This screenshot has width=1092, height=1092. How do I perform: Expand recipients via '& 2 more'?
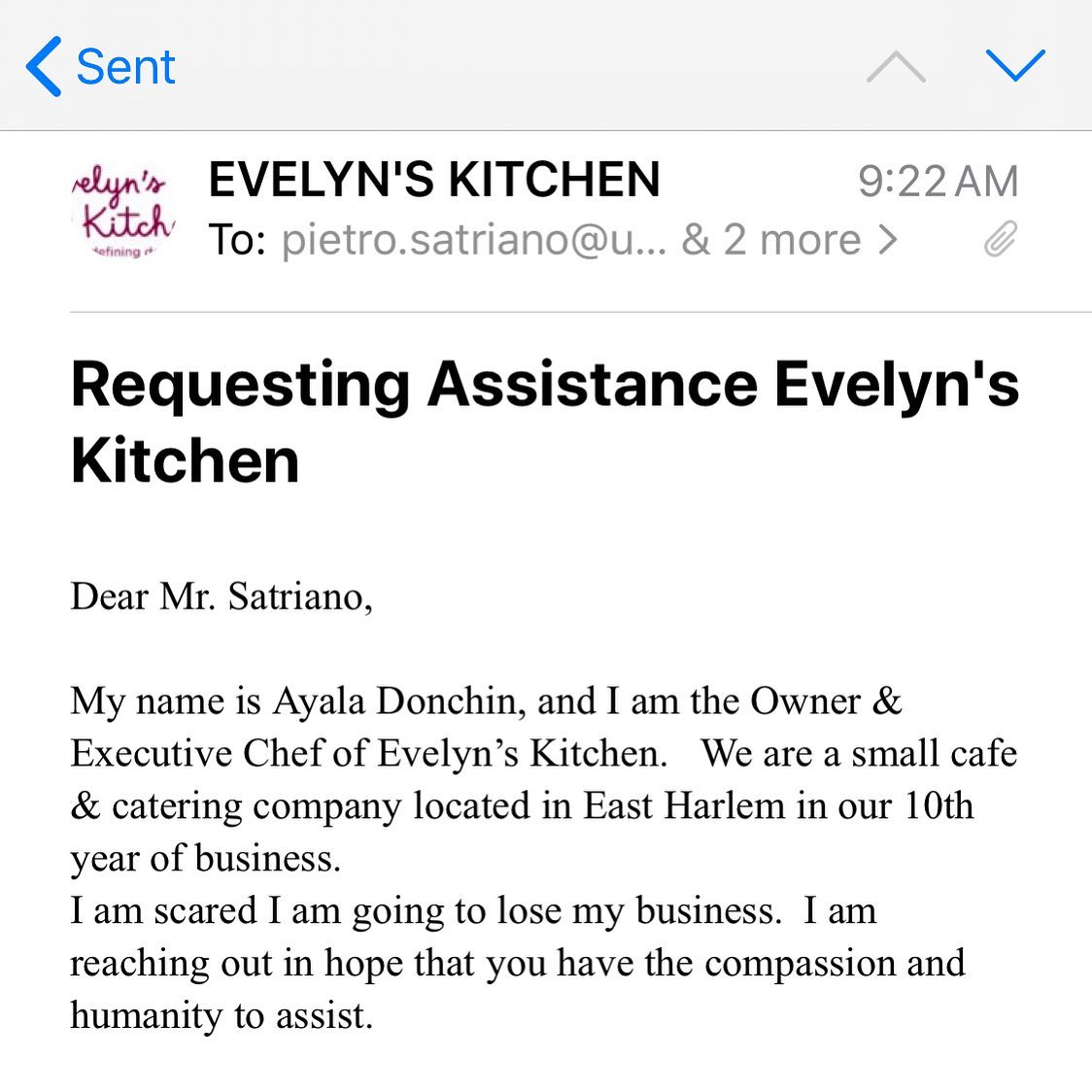point(788,239)
